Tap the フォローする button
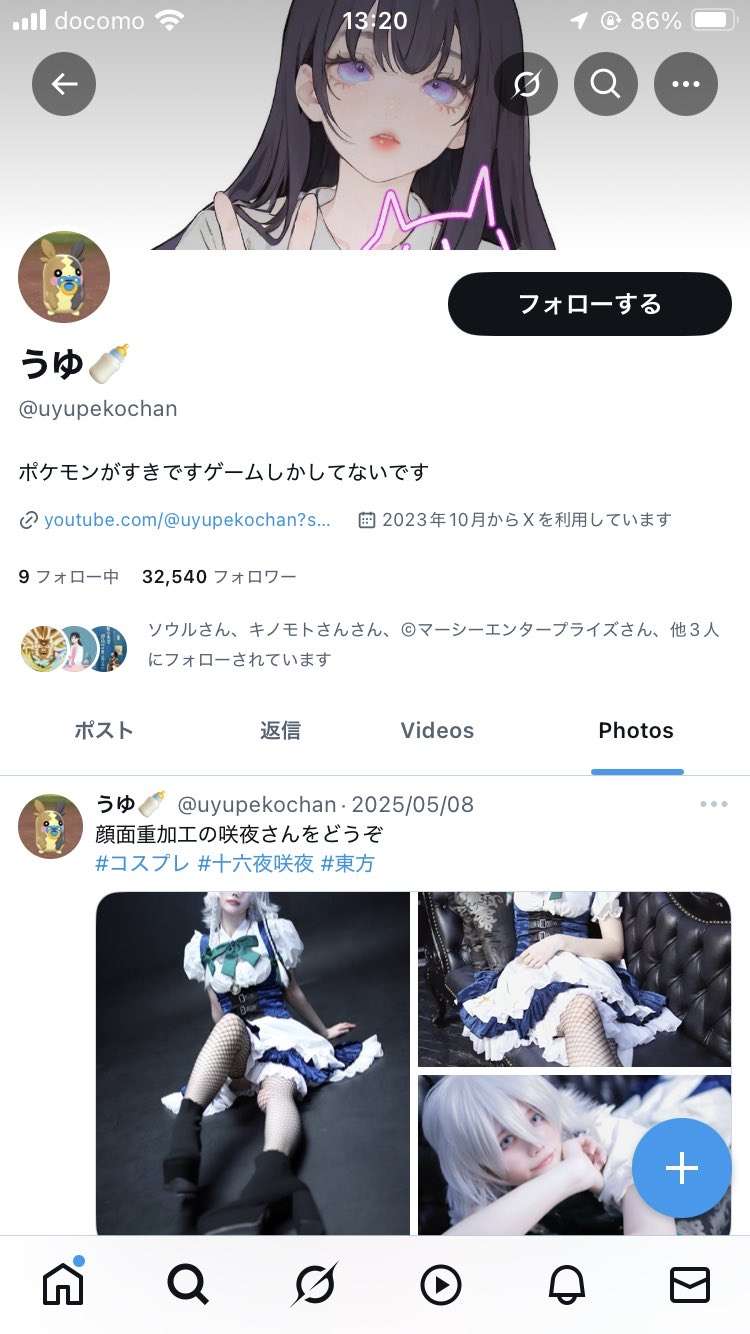Image resolution: width=750 pixels, height=1334 pixels. click(590, 304)
